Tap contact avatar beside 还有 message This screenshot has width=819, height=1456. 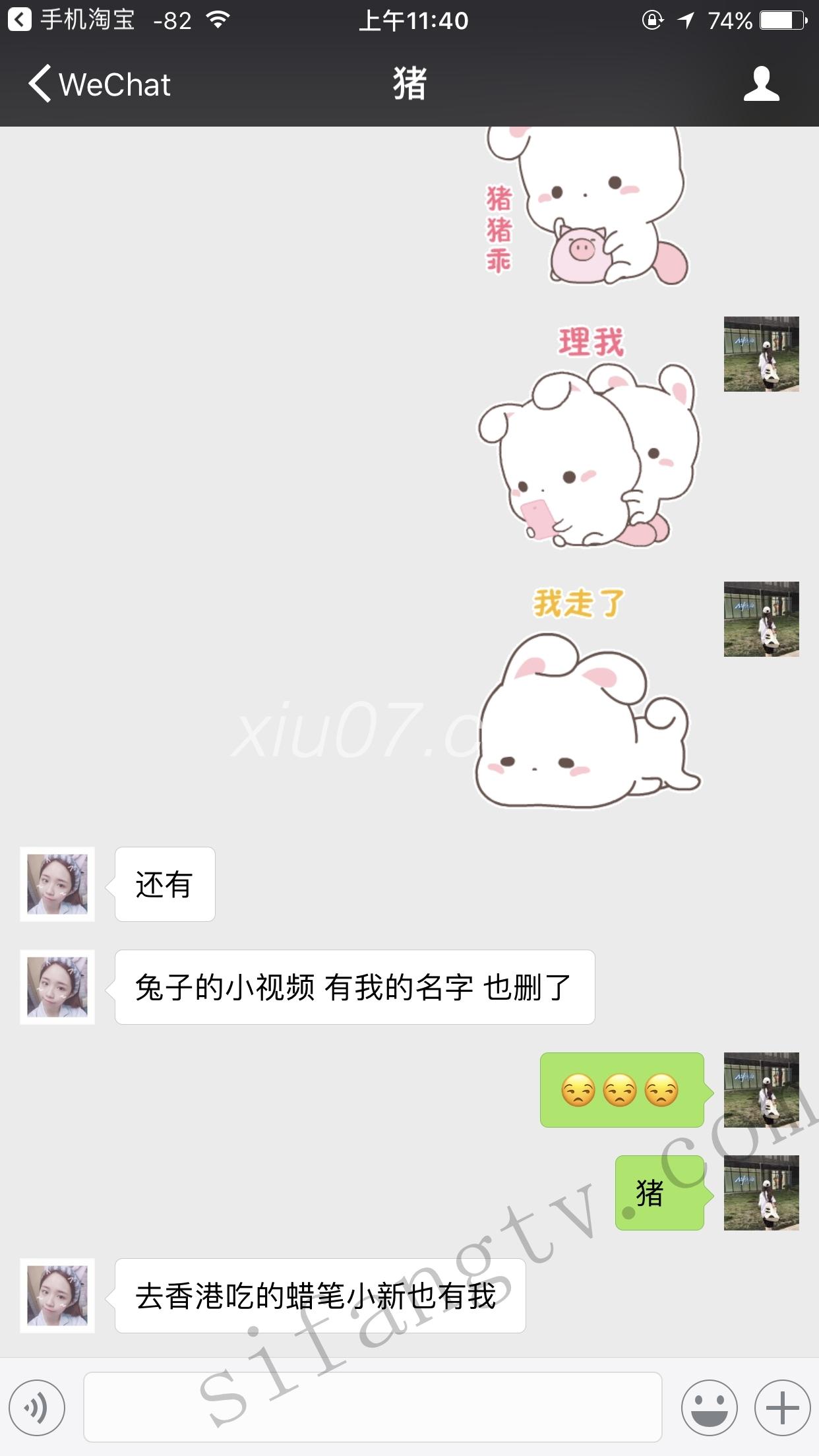[x=57, y=884]
